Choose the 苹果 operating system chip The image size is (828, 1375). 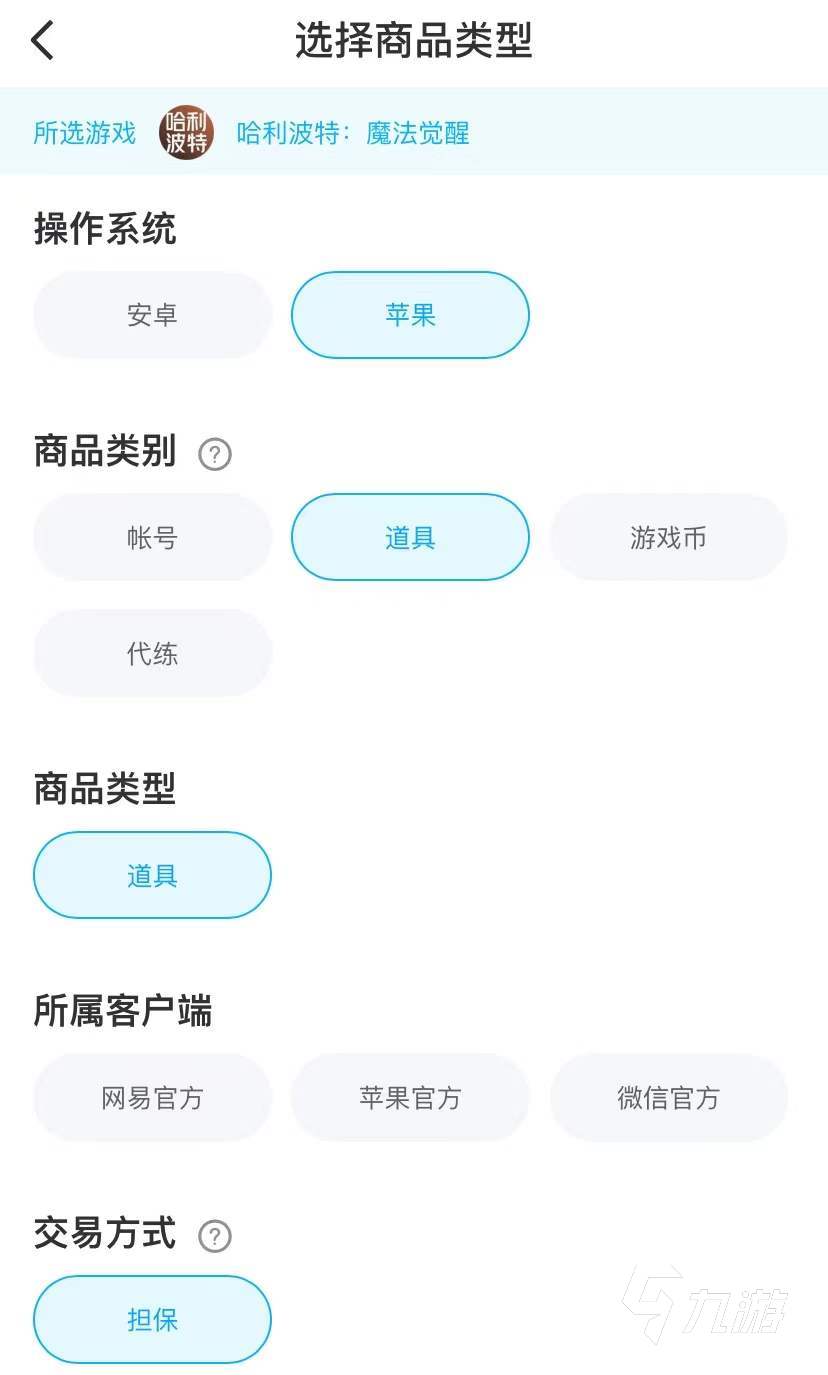click(410, 315)
